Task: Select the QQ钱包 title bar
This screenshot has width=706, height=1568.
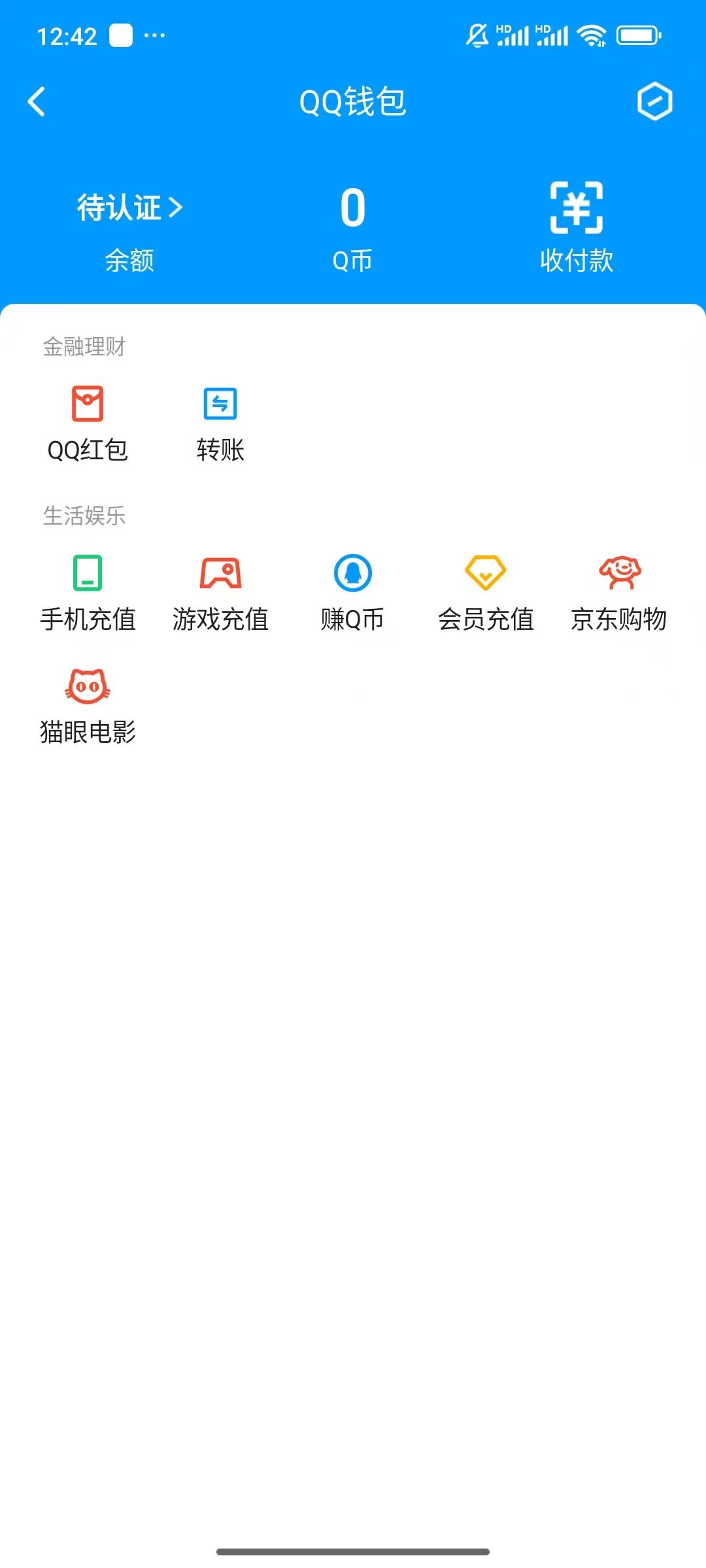Action: click(x=353, y=103)
